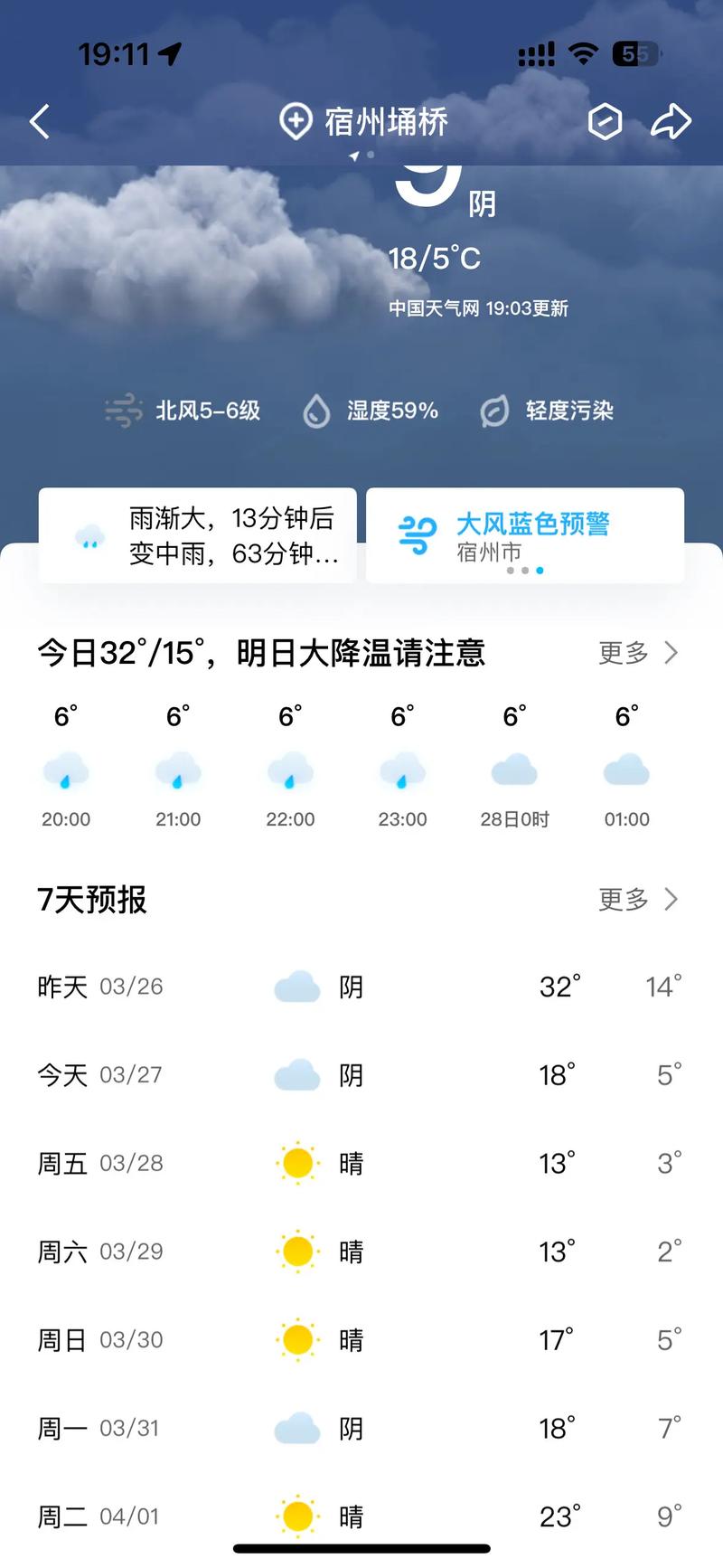
Task: Open the rain forecast card 雨渐大
Action: 199,534
